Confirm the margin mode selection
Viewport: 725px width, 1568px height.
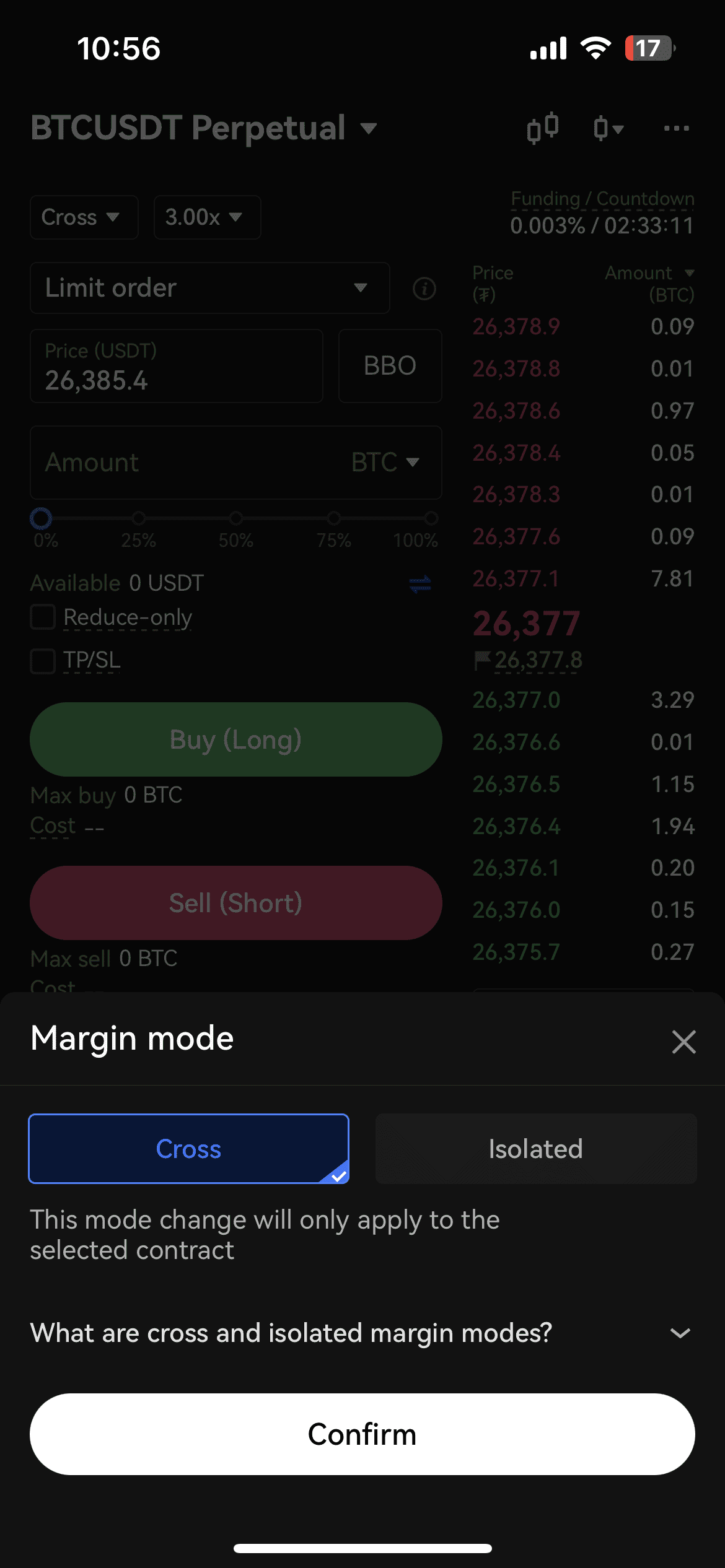tap(362, 1434)
